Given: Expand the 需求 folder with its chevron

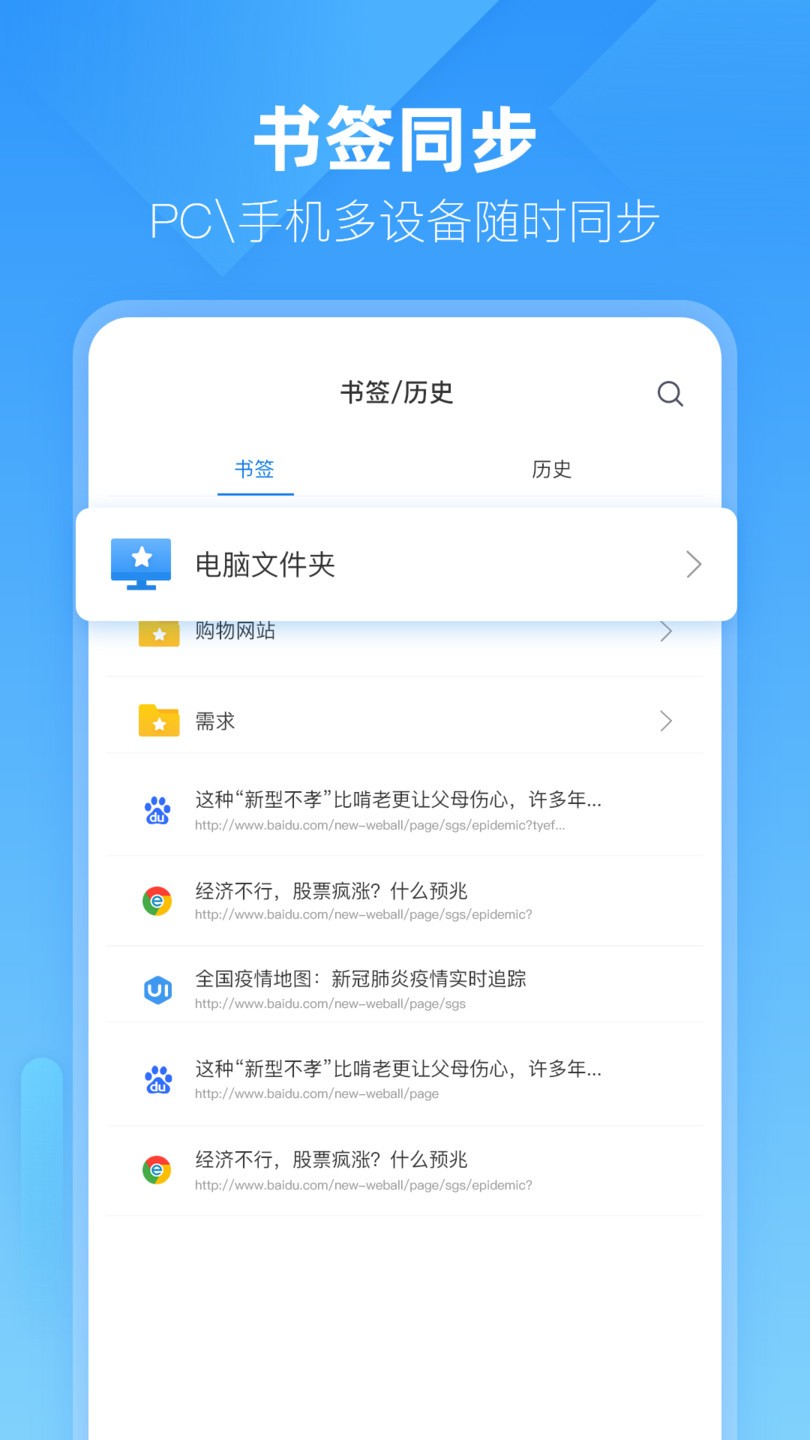Looking at the screenshot, I should 666,720.
